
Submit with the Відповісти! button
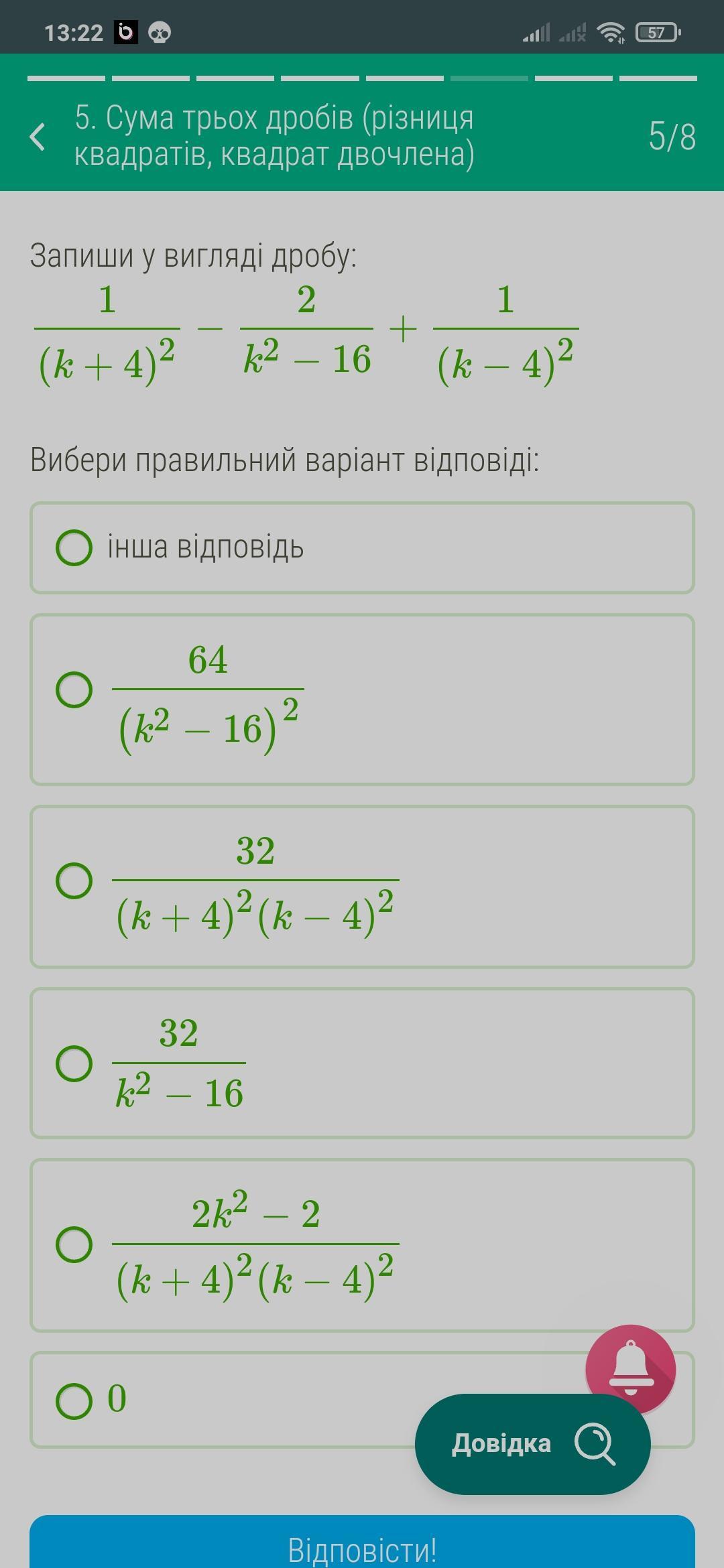[362, 1545]
